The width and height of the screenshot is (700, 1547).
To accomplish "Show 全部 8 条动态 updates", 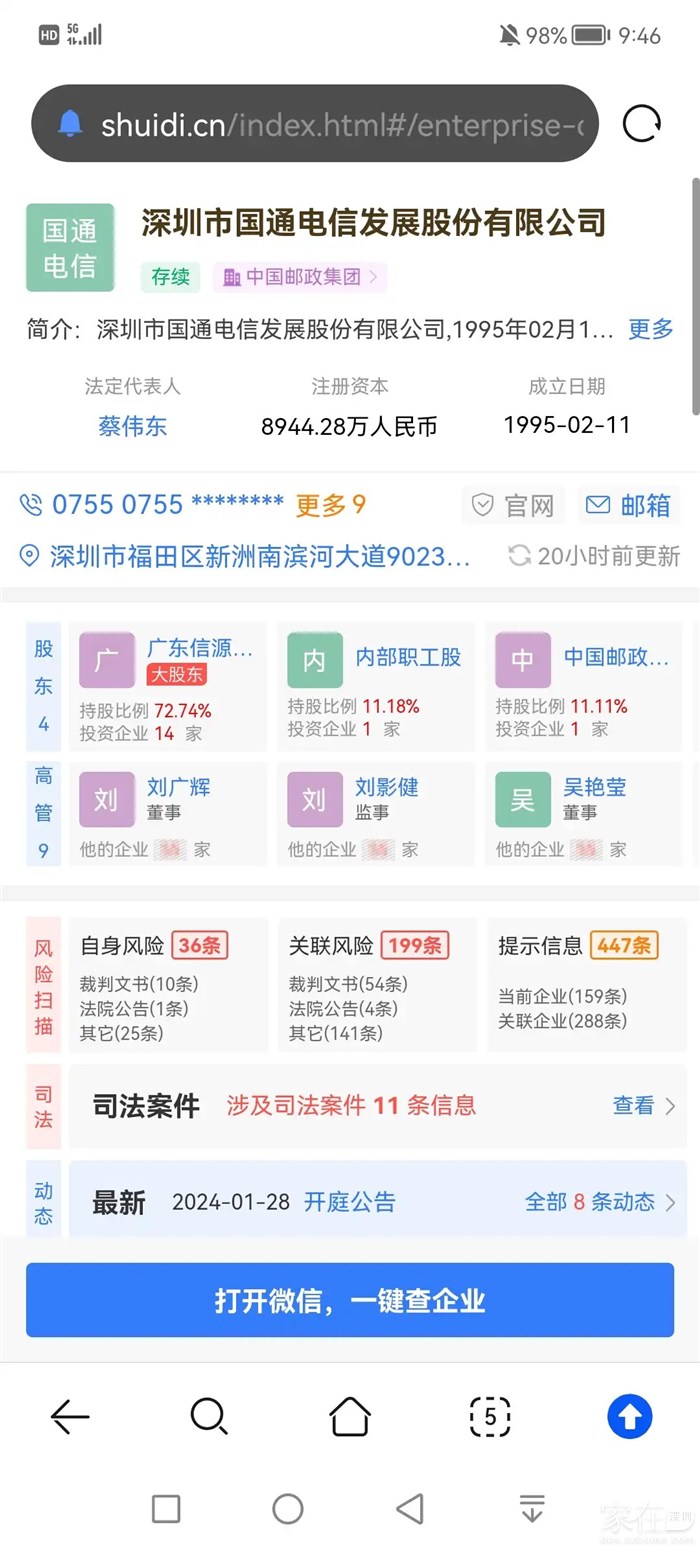I will pyautogui.click(x=600, y=1201).
